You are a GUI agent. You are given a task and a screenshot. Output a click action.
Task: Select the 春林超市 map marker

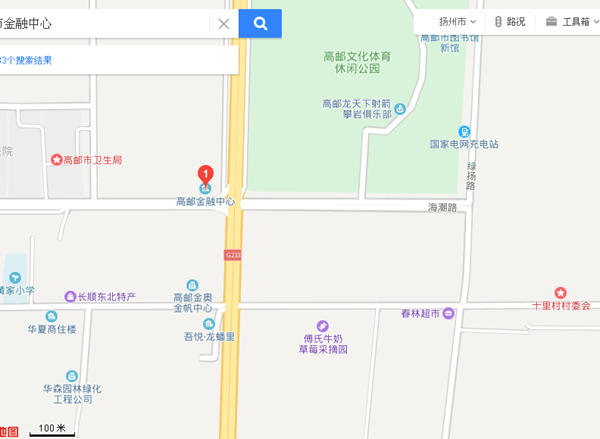pyautogui.click(x=448, y=314)
